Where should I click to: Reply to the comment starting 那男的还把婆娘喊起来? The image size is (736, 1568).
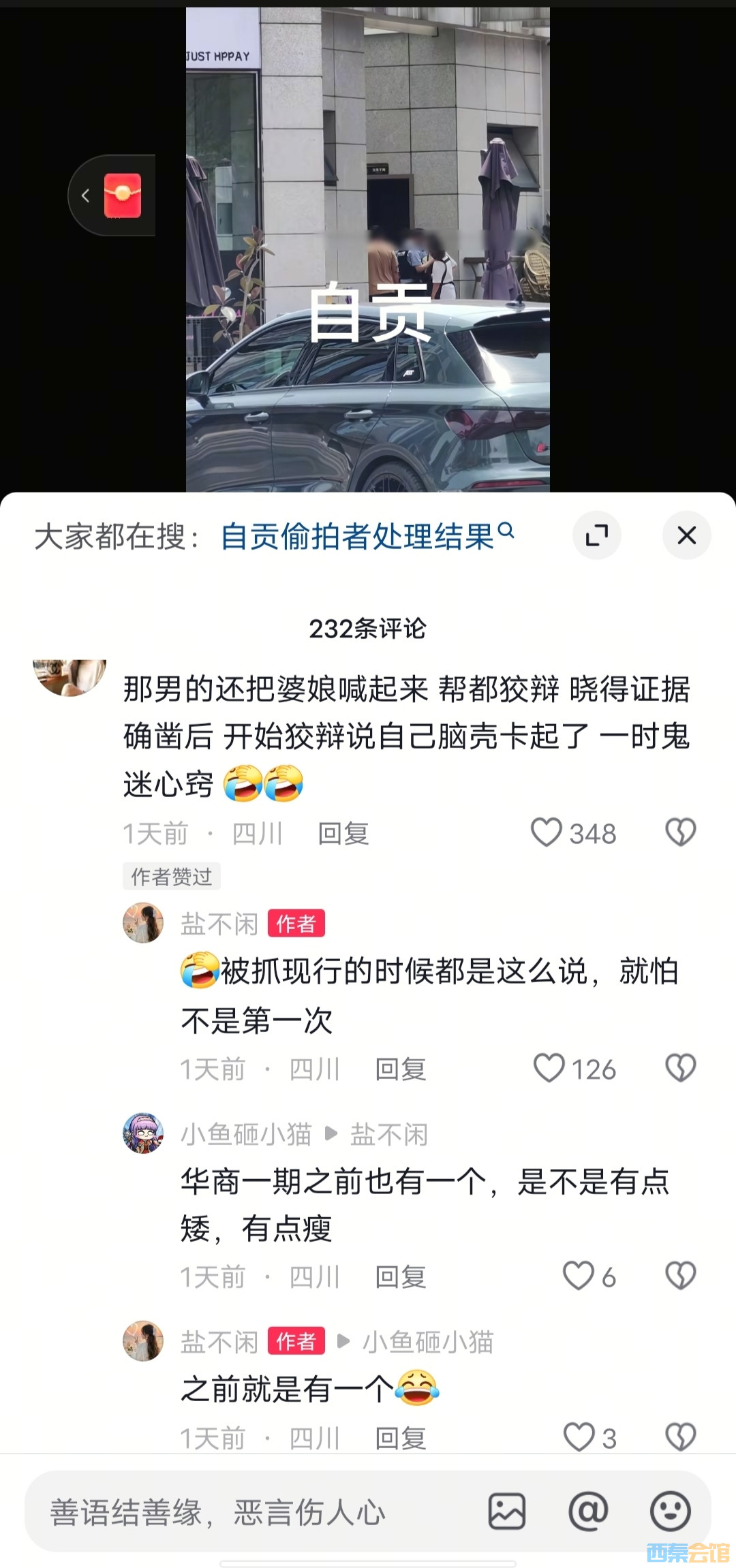tap(343, 834)
